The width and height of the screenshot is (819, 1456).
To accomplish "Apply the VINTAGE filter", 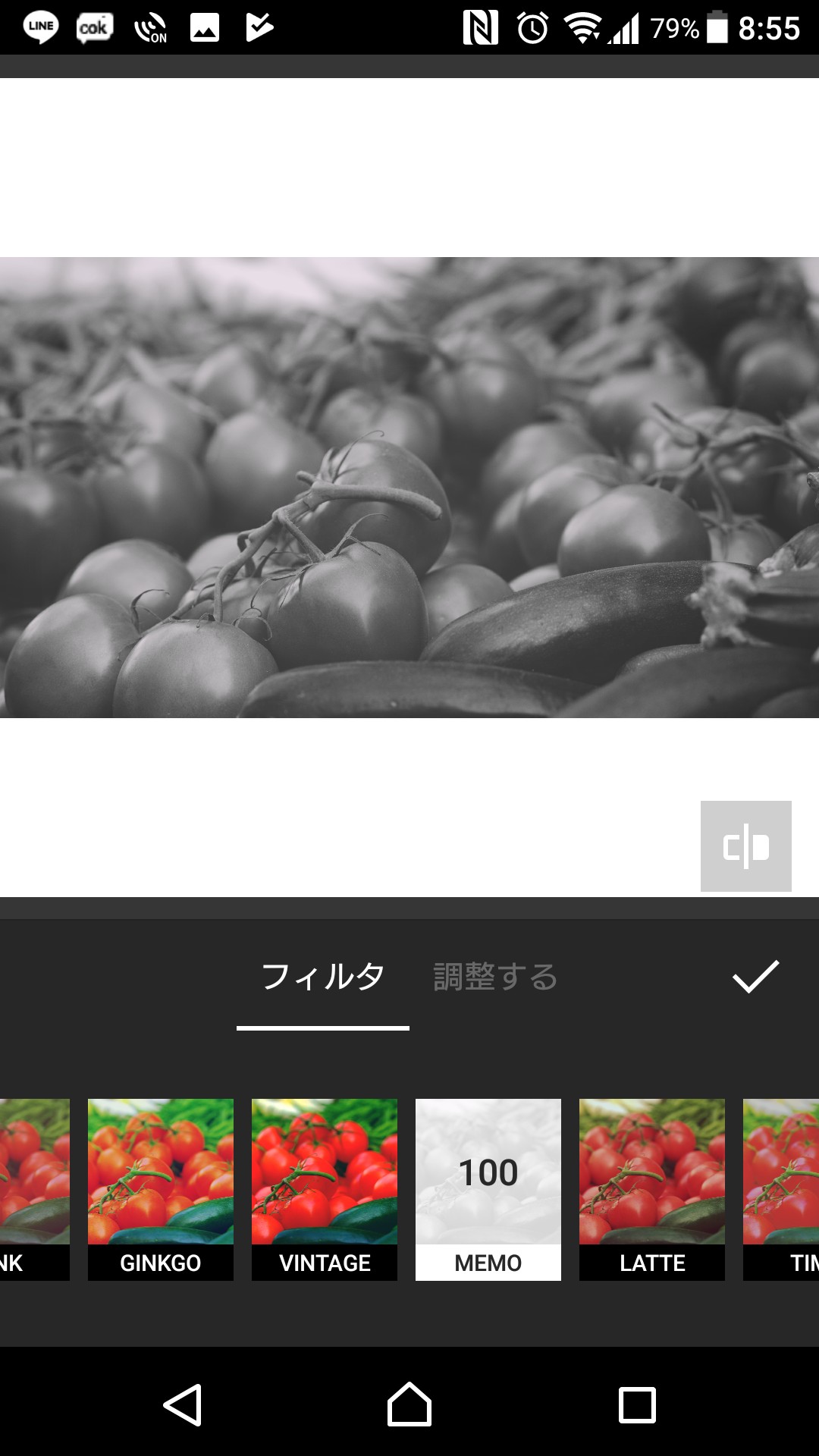I will click(325, 1189).
